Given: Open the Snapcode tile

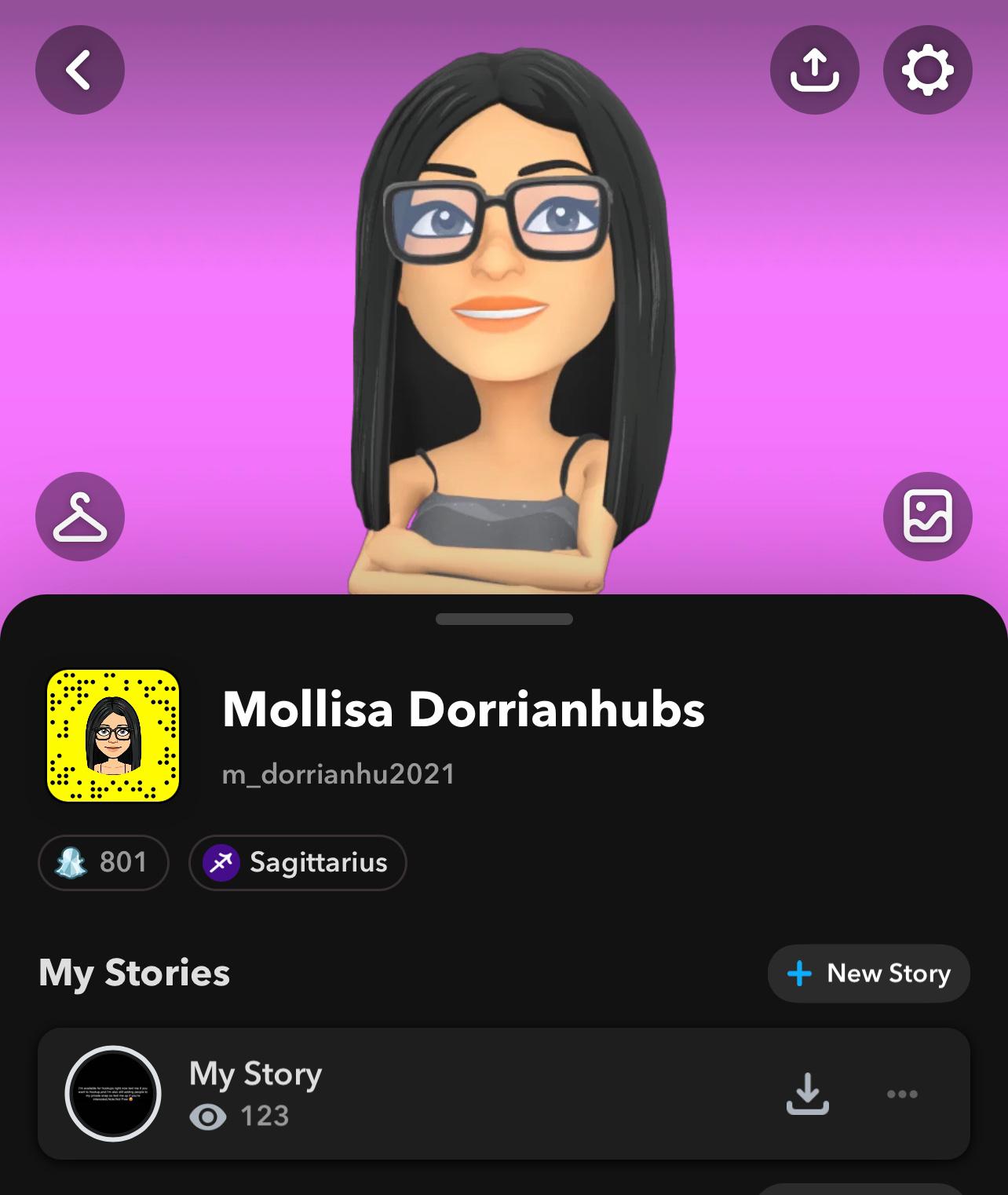Looking at the screenshot, I should (113, 736).
